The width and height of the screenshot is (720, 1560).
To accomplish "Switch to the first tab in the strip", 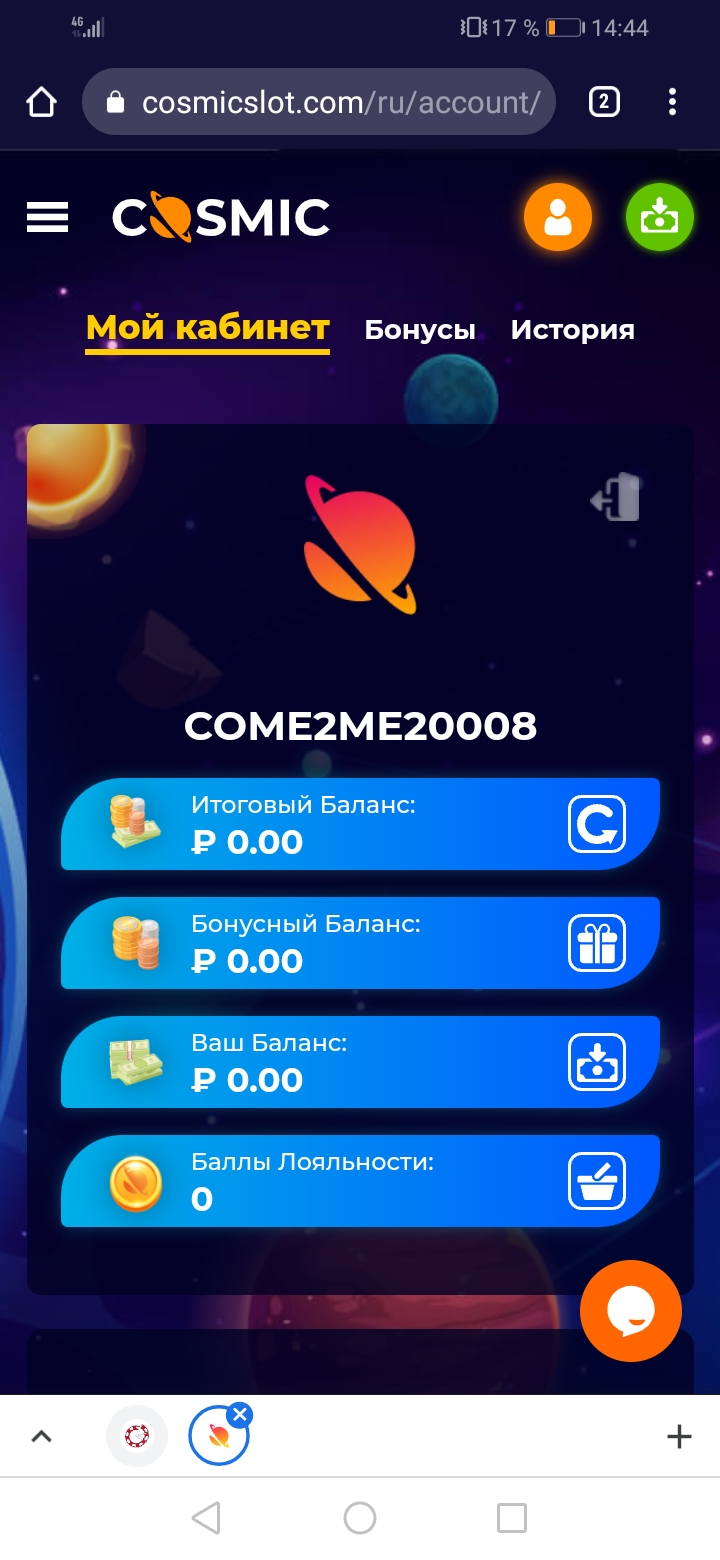I will pos(137,1437).
